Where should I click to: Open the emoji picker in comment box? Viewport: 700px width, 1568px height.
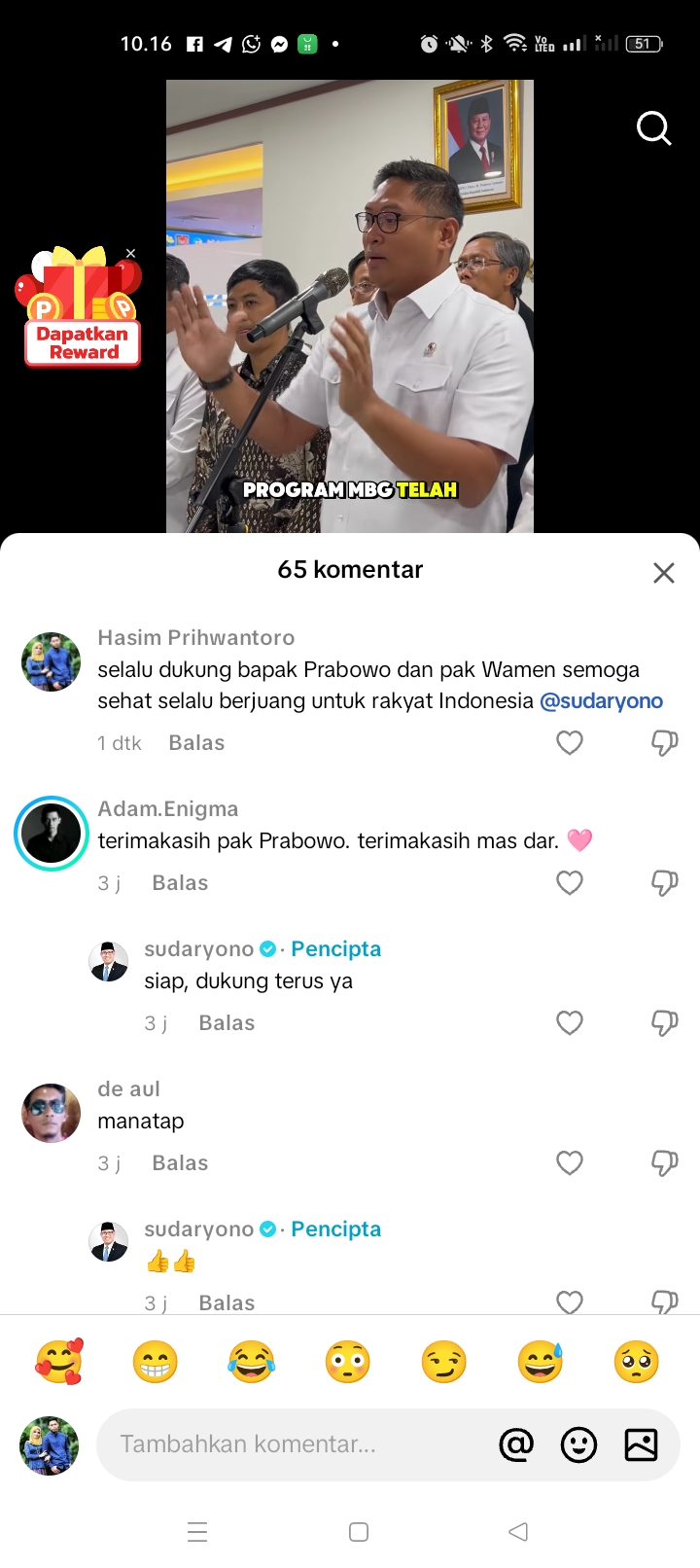tap(578, 1445)
